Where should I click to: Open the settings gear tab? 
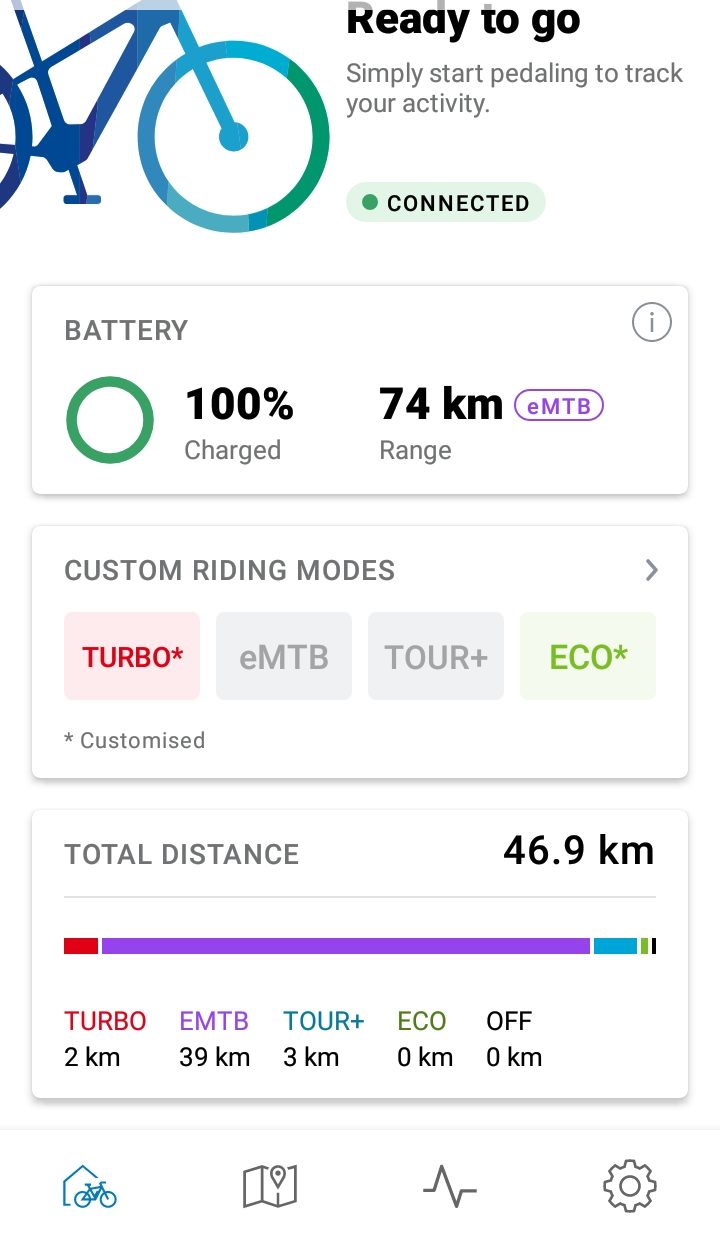point(629,1187)
